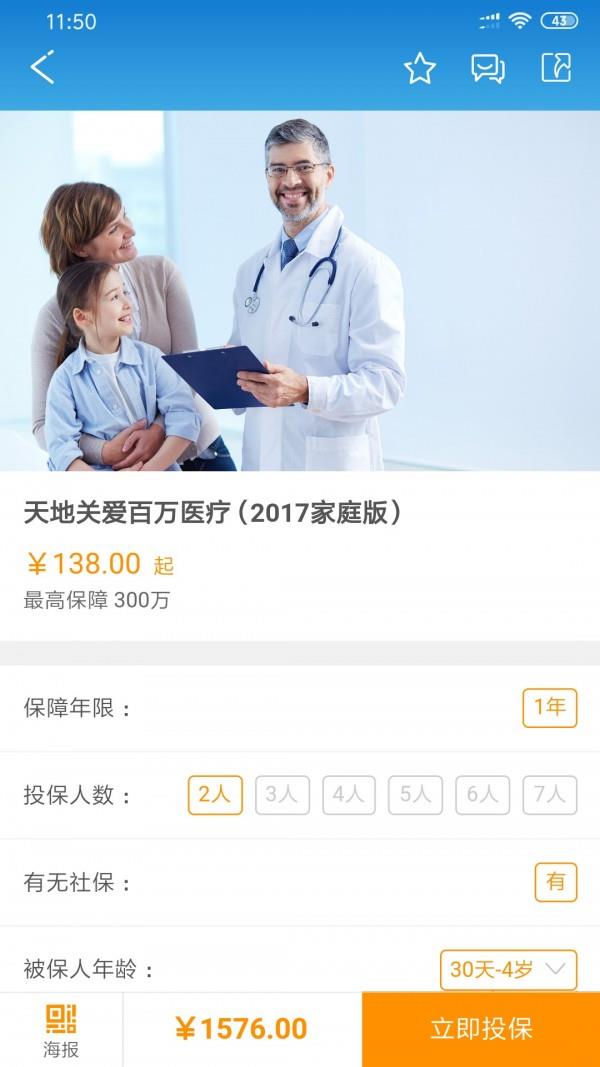This screenshot has height=1067, width=600.
Task: Choose 3人 for insured count
Action: 282,795
